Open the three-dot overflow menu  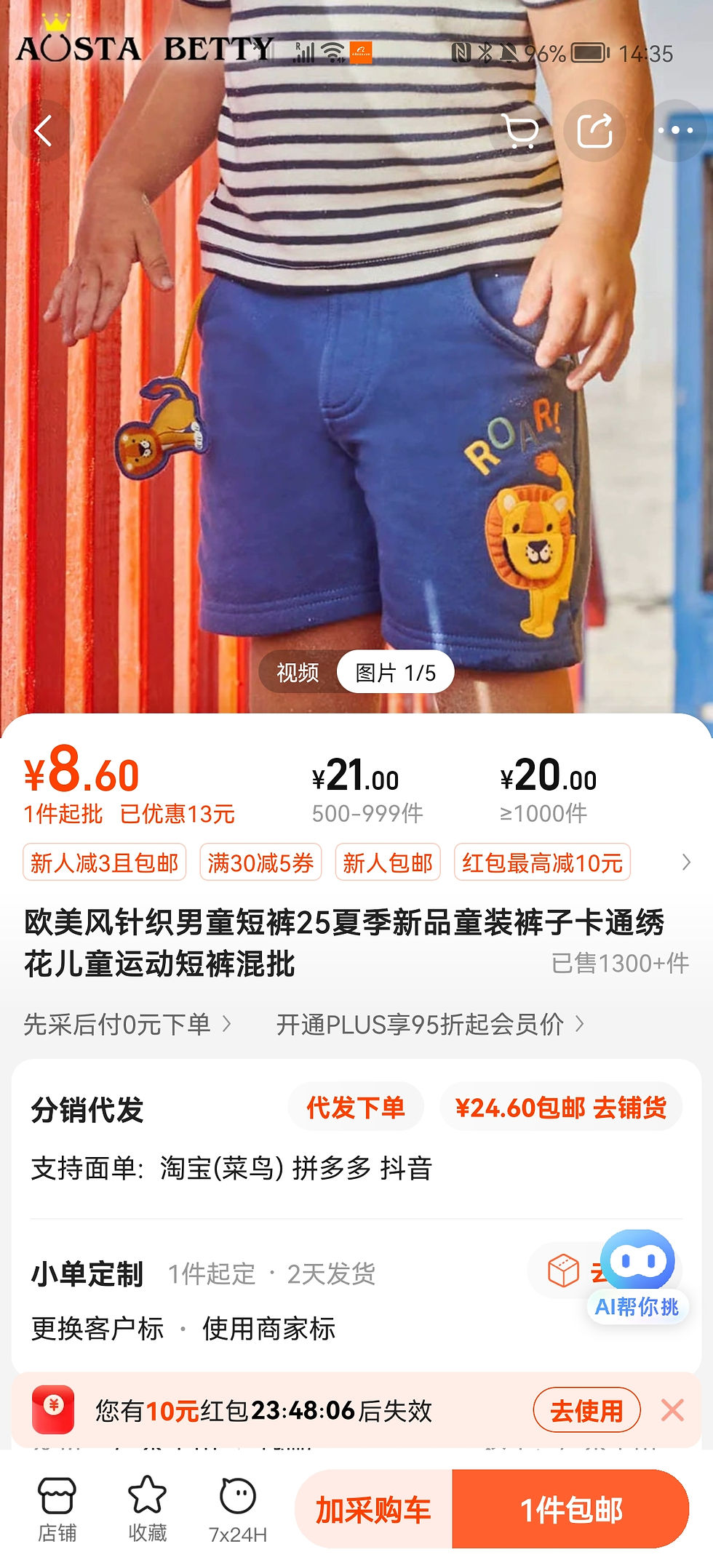(x=676, y=131)
